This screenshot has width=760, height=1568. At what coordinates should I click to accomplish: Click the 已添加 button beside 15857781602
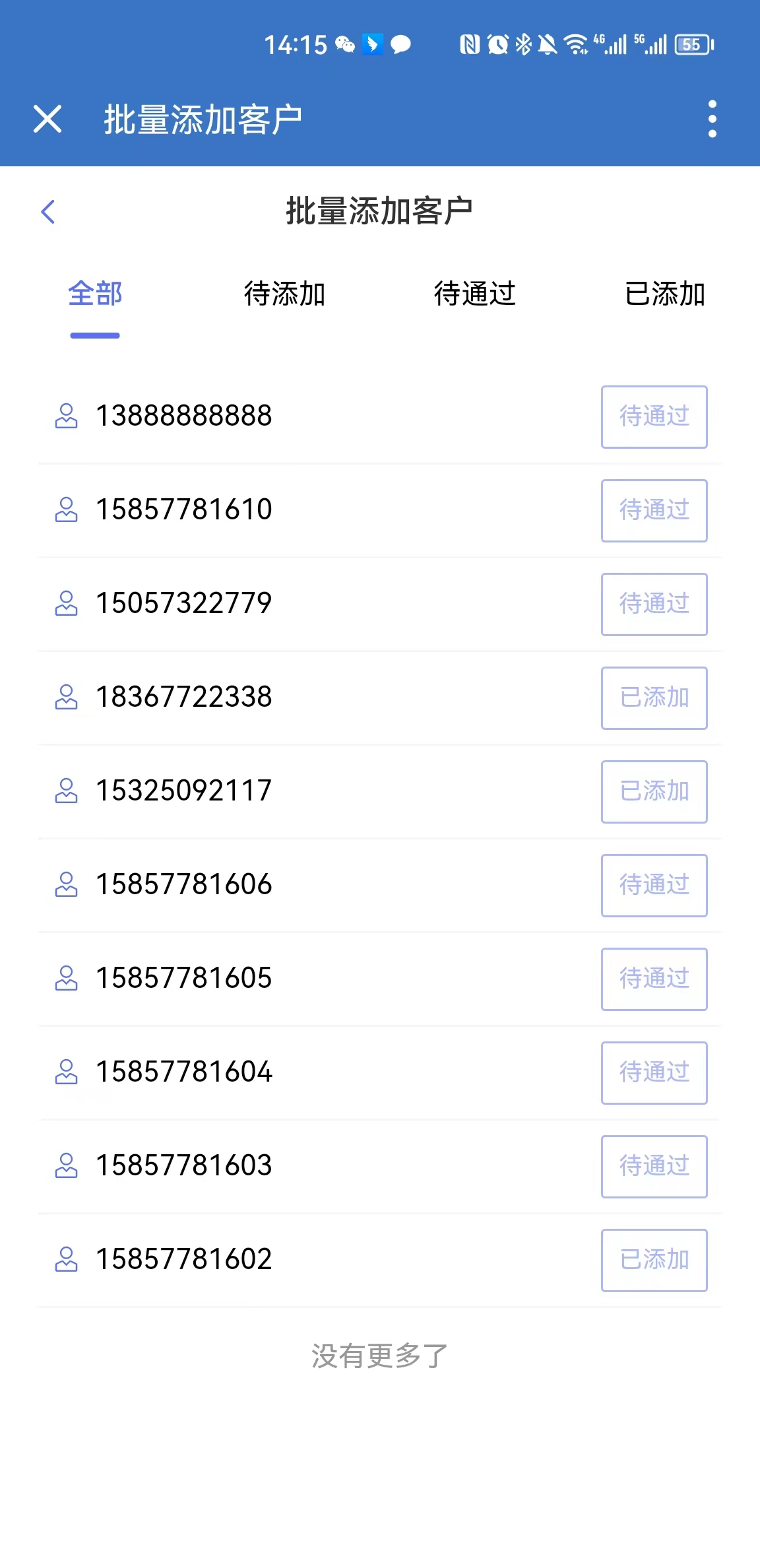[654, 1260]
